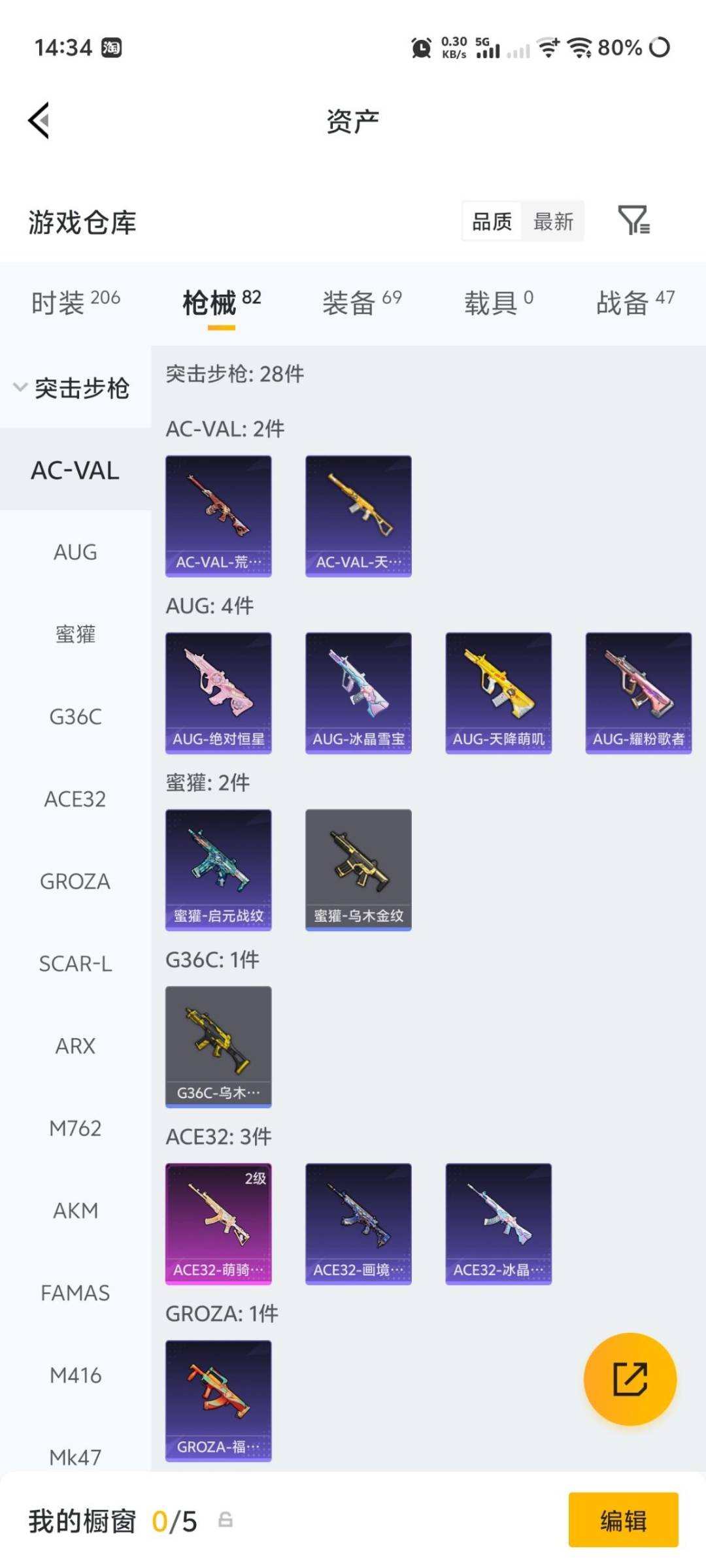Select SCAR-L in the side list
Image resolution: width=706 pixels, height=1568 pixels.
click(x=75, y=964)
